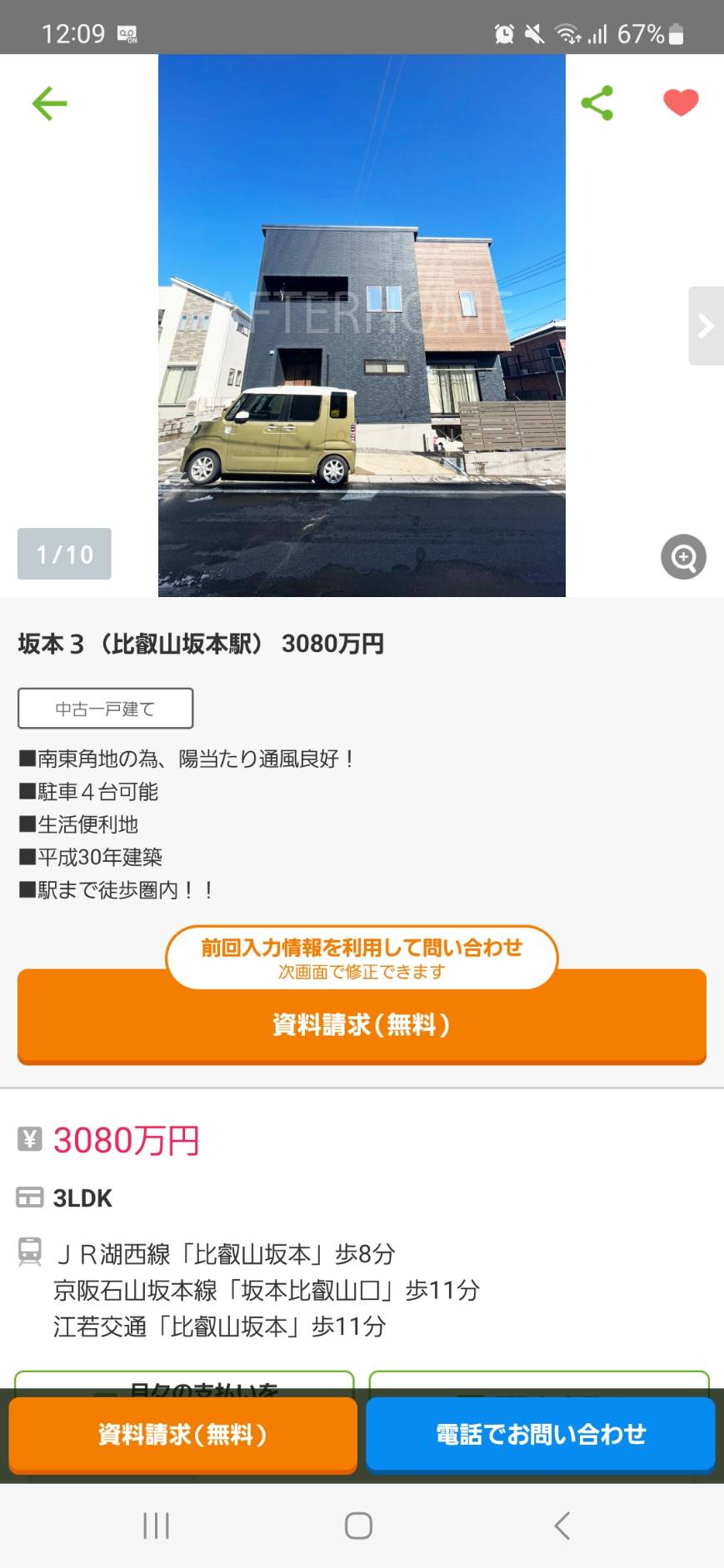724x1568 pixels.
Task: Show the next property photo
Action: coord(706,326)
